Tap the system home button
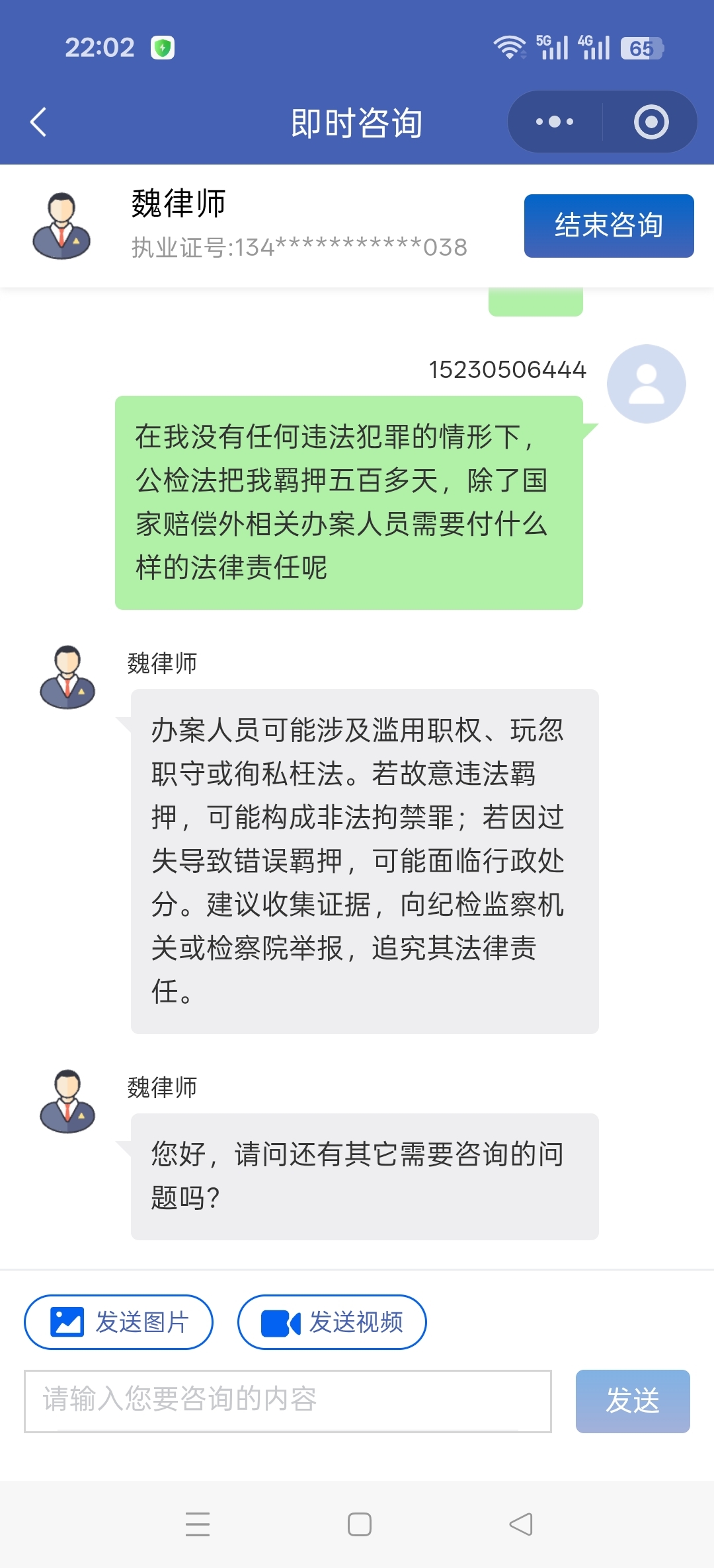714x1568 pixels. click(359, 1524)
